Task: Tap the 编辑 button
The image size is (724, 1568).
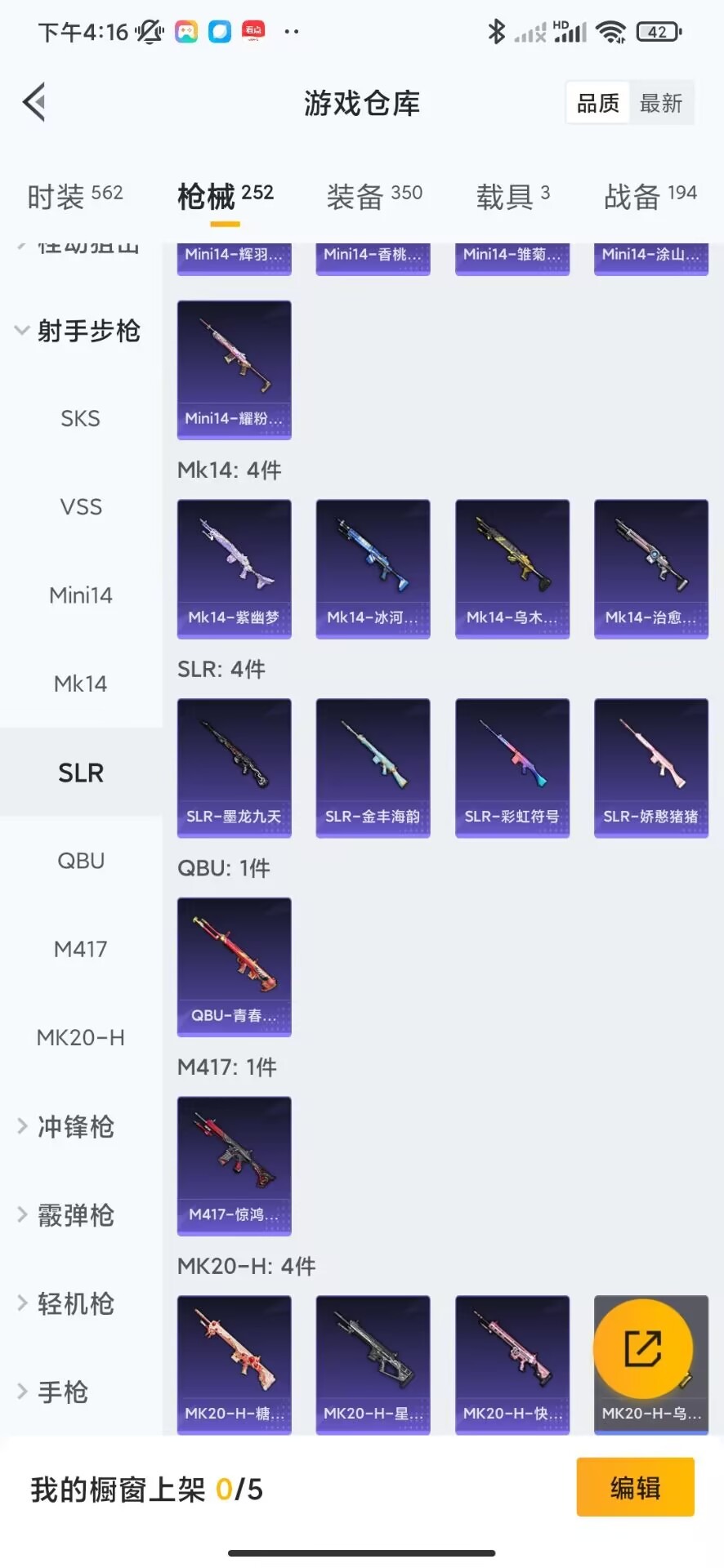Action: (x=635, y=1487)
